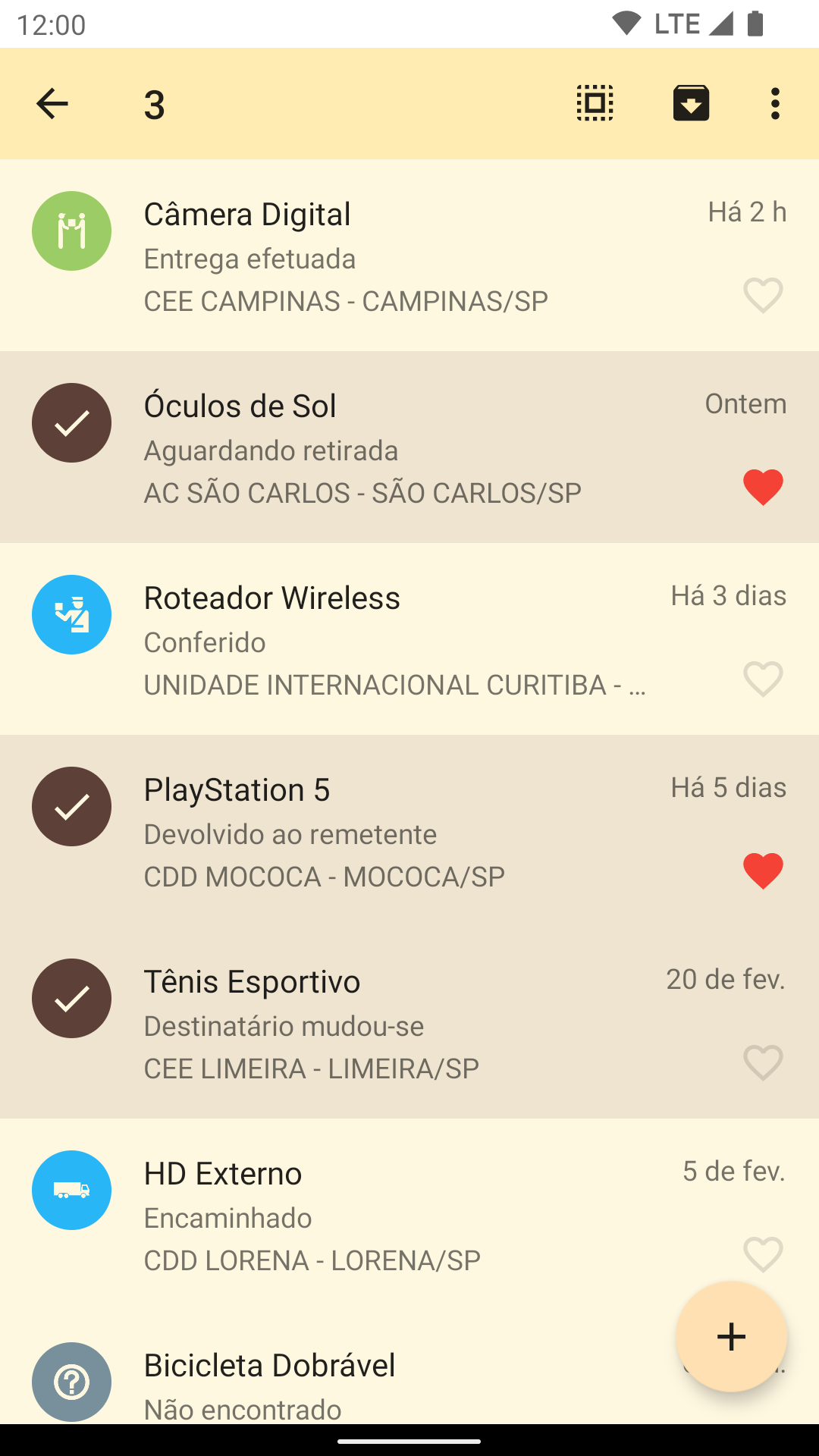Select all packages
The width and height of the screenshot is (819, 1456).
click(x=595, y=104)
